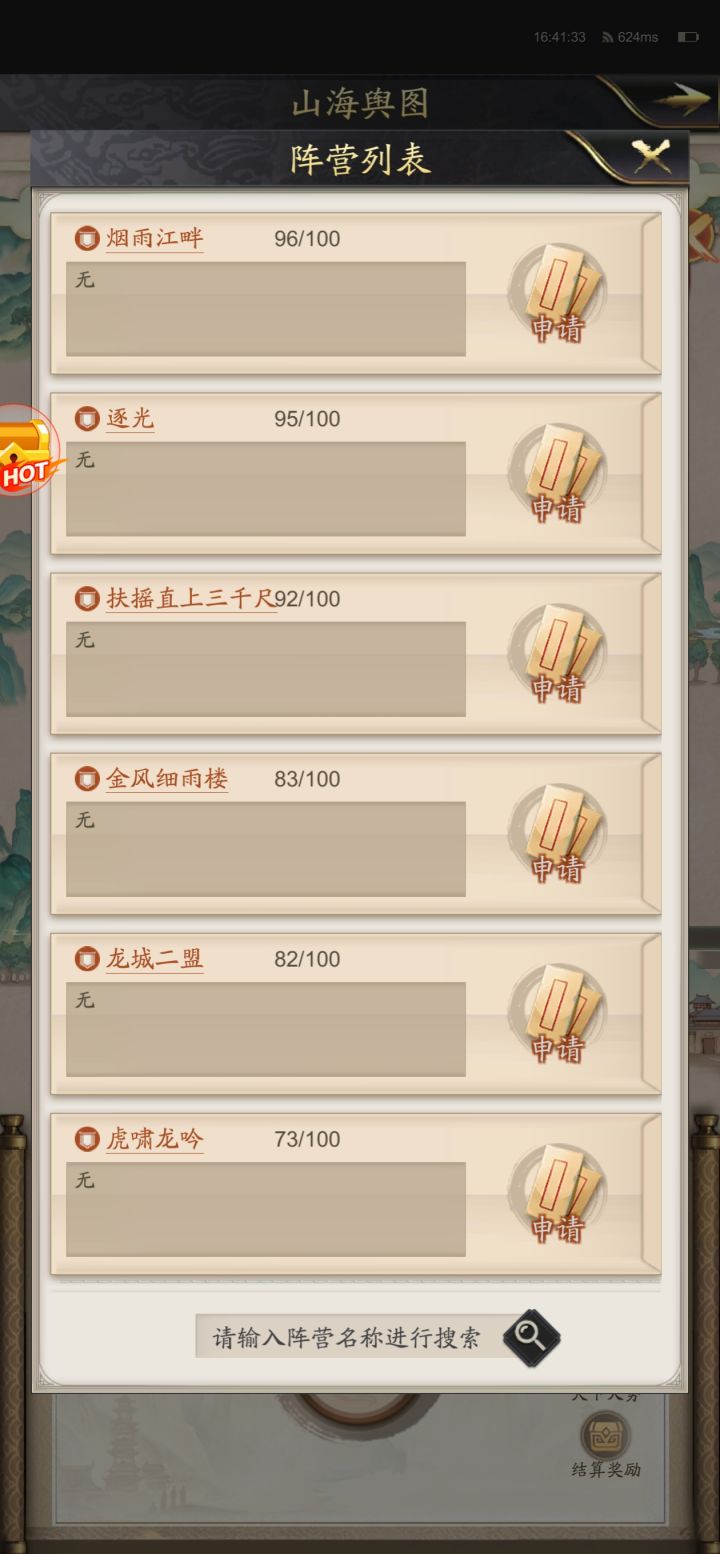Tap the battery indicator in the status bar
The height and width of the screenshot is (1554, 720).
click(687, 36)
